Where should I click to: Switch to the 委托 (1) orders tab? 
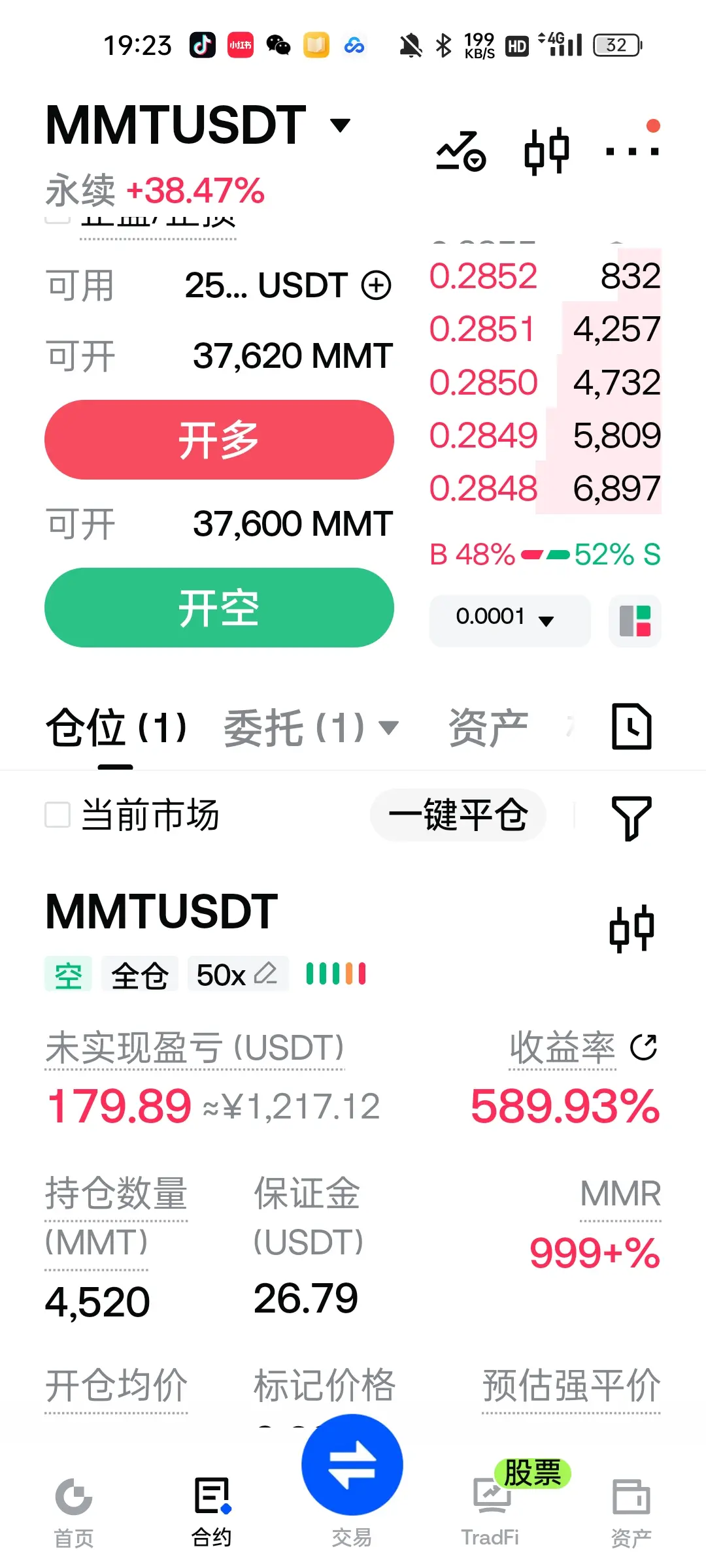tap(311, 727)
